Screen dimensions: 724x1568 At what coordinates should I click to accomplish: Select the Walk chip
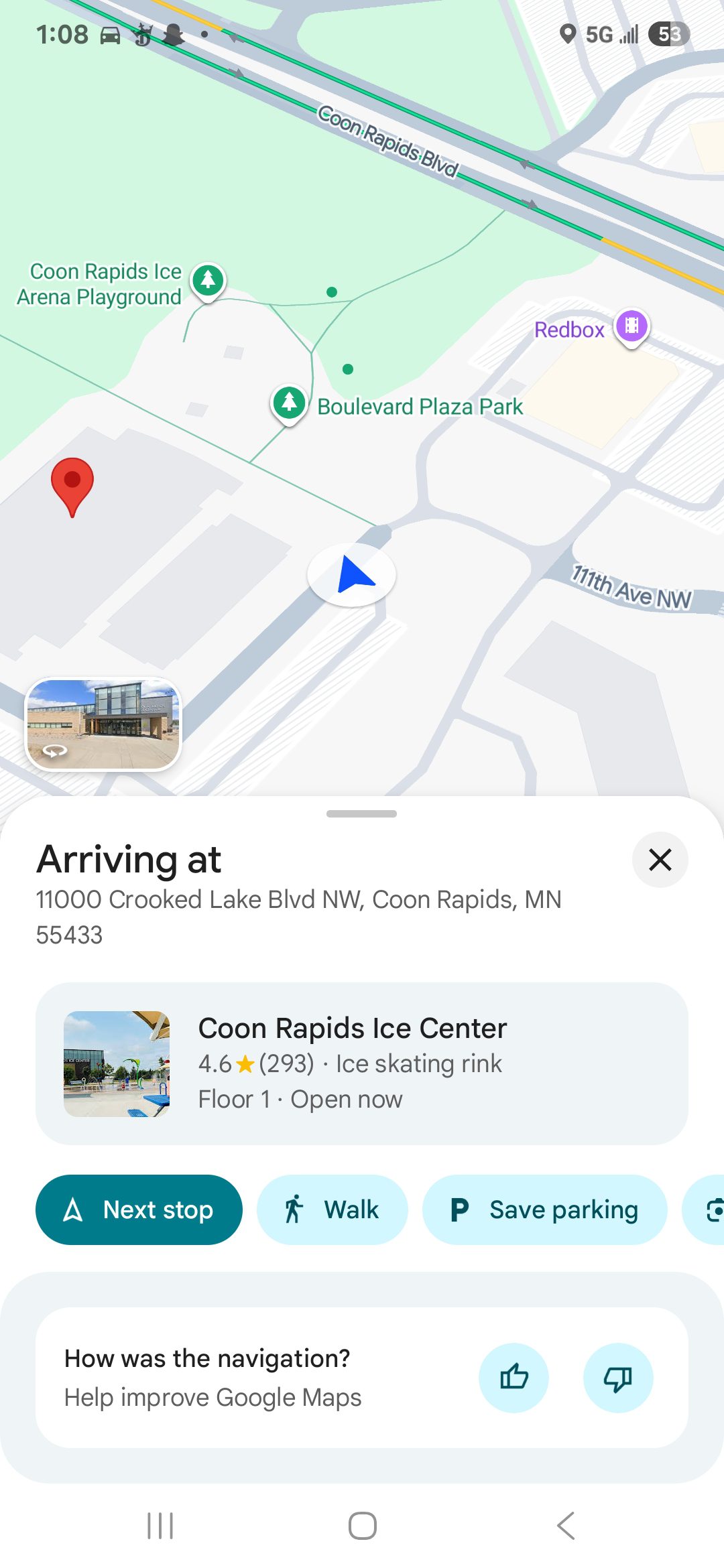(333, 1210)
